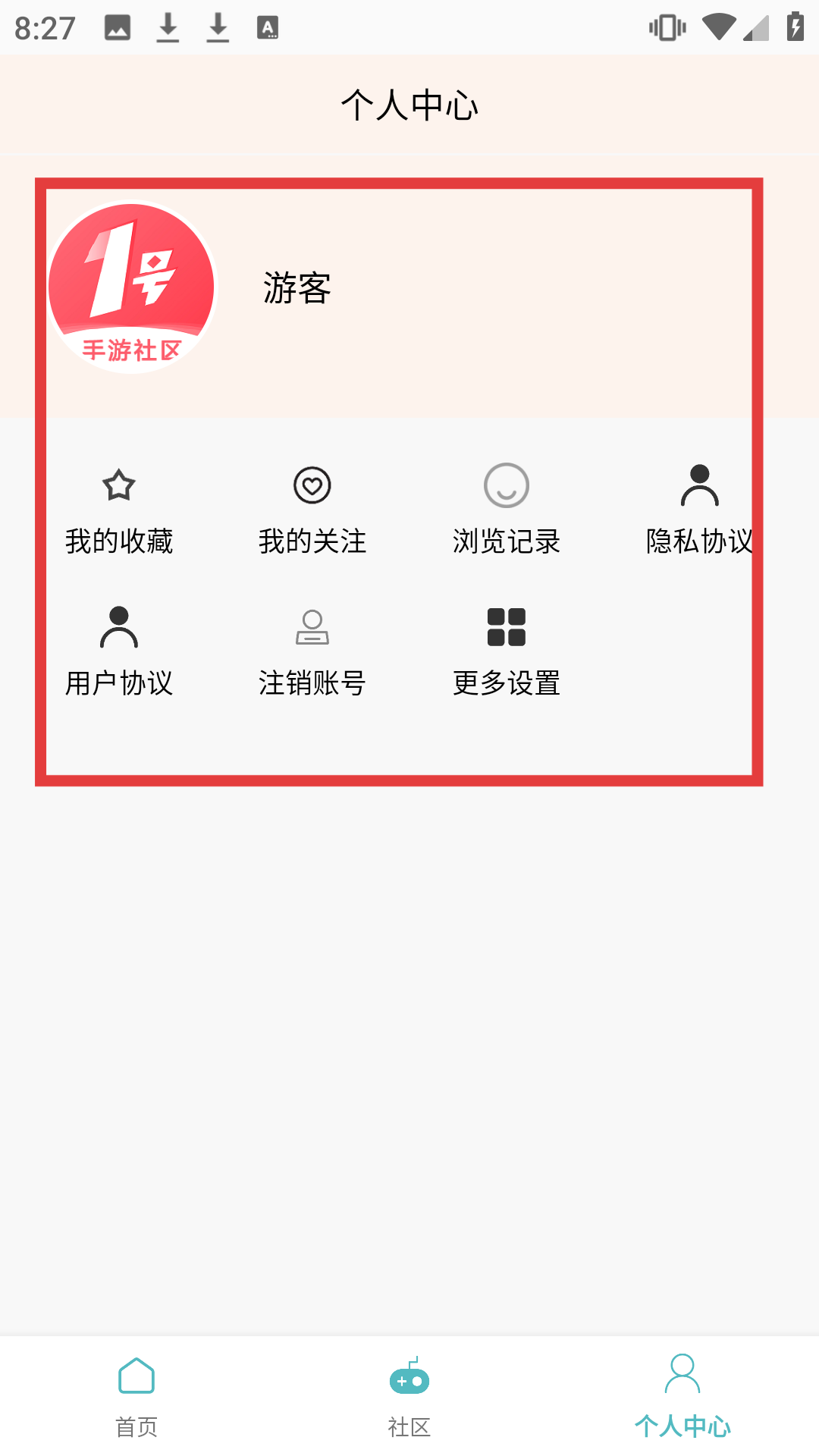The height and width of the screenshot is (1456, 819).
Task: Switch to the 首页 home tab
Action: (x=136, y=1395)
